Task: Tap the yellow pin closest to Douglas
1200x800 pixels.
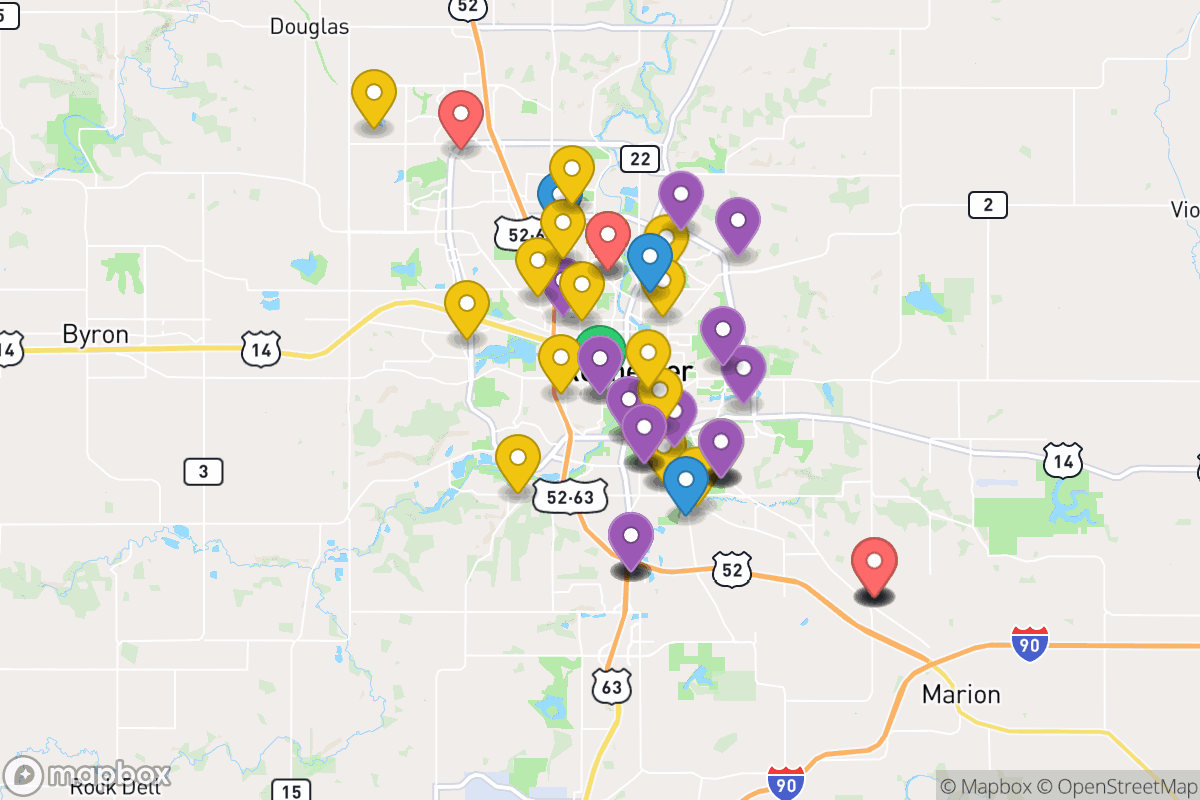Action: point(373,95)
